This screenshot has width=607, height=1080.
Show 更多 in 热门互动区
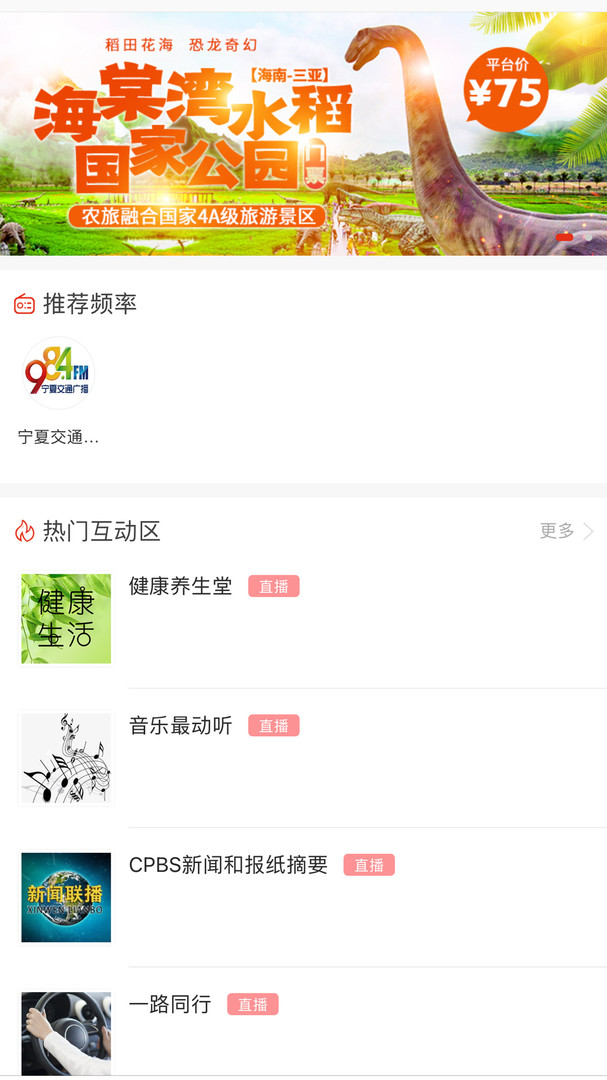tap(566, 531)
